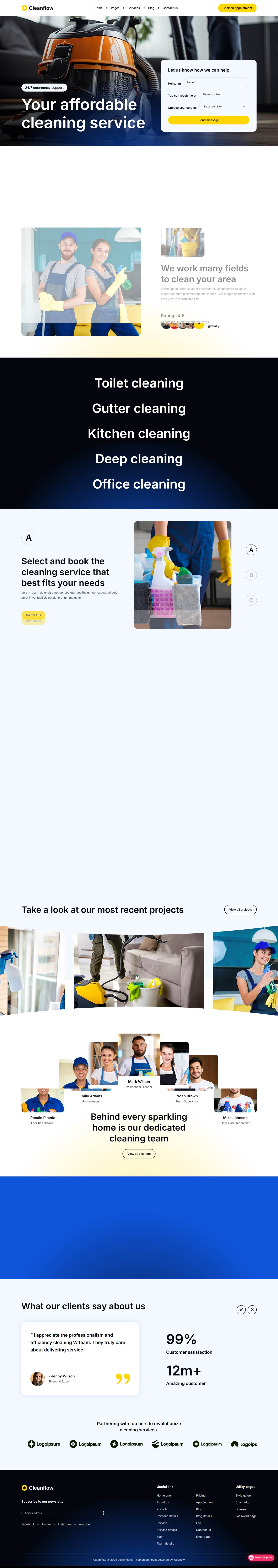Open View all cleaners
The height and width of the screenshot is (1568, 278).
point(139,1153)
